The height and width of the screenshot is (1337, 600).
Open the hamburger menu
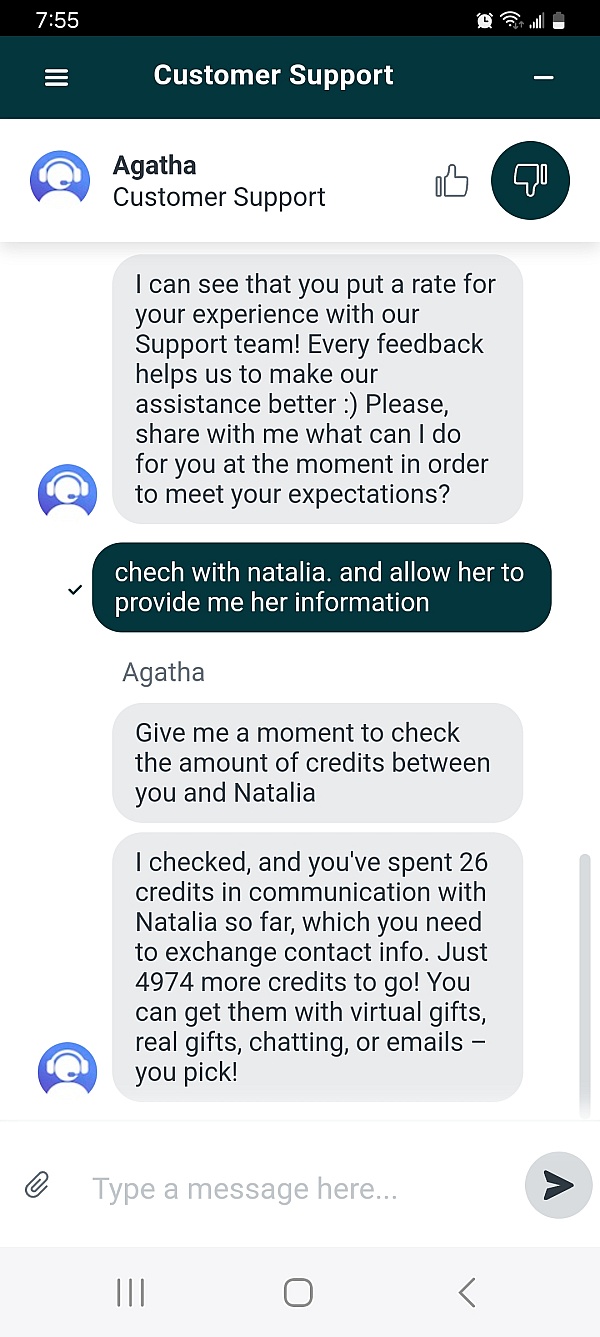[x=57, y=77]
